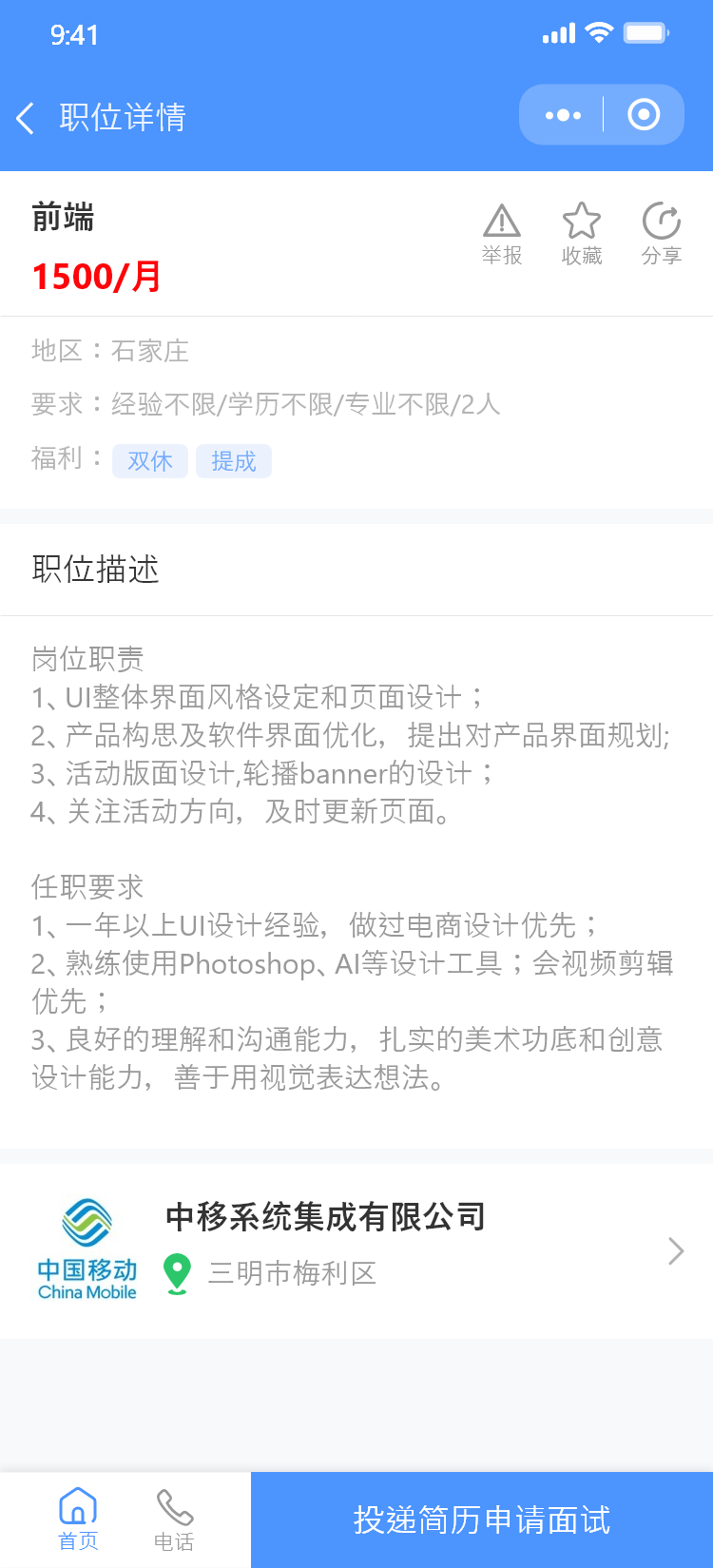Submit your resume with 投递简历申请面试
The image size is (713, 1568).
481,1520
